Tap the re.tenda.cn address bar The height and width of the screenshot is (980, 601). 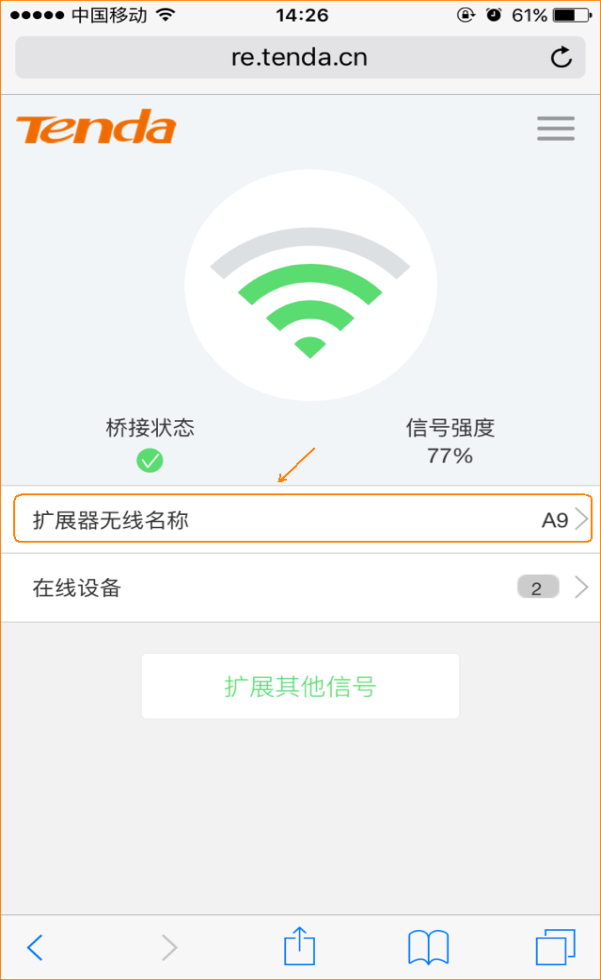coord(299,58)
